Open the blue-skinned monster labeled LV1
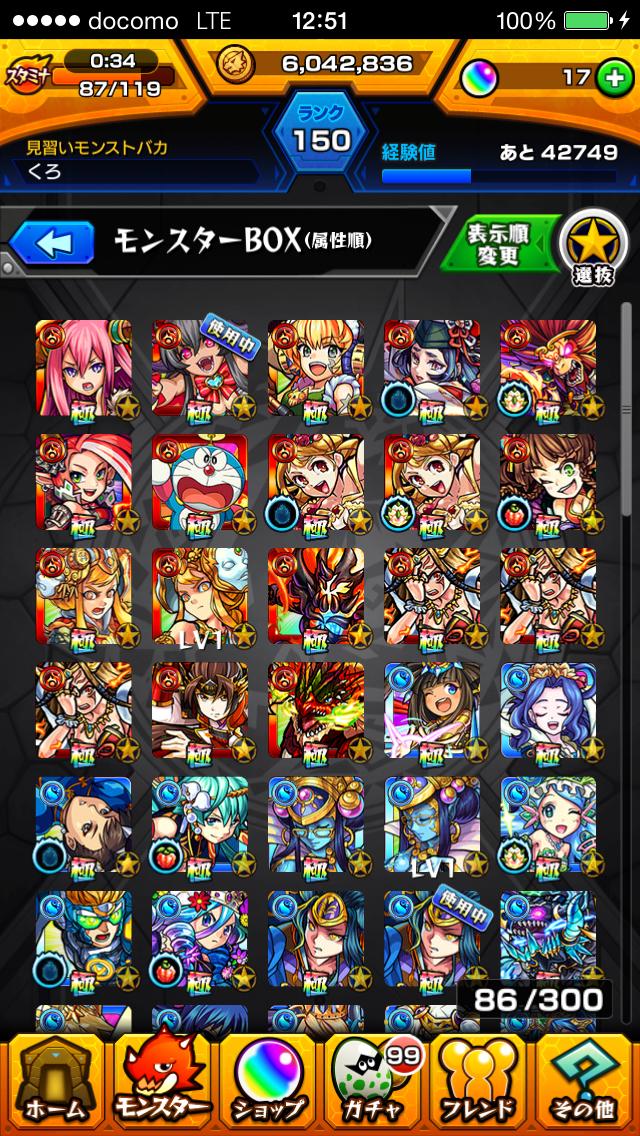Screen dimensions: 640x1136 coord(432,824)
